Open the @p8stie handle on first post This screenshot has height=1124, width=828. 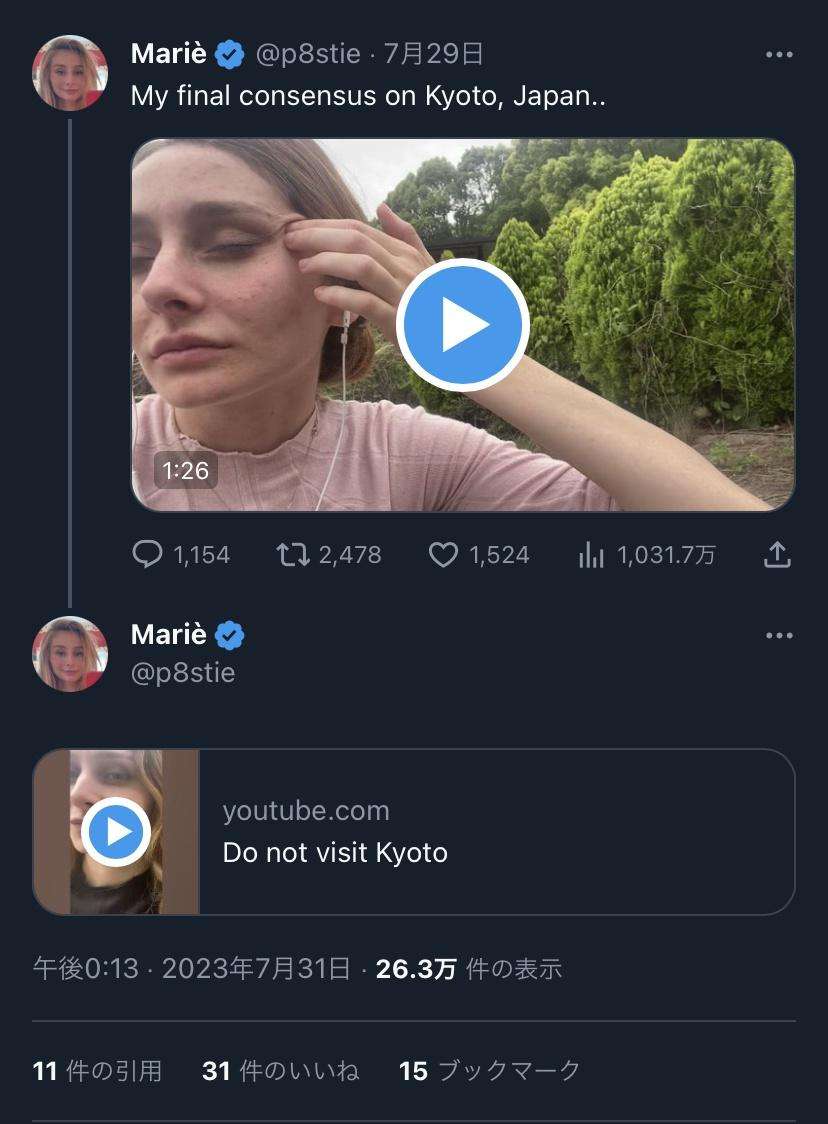(x=308, y=54)
